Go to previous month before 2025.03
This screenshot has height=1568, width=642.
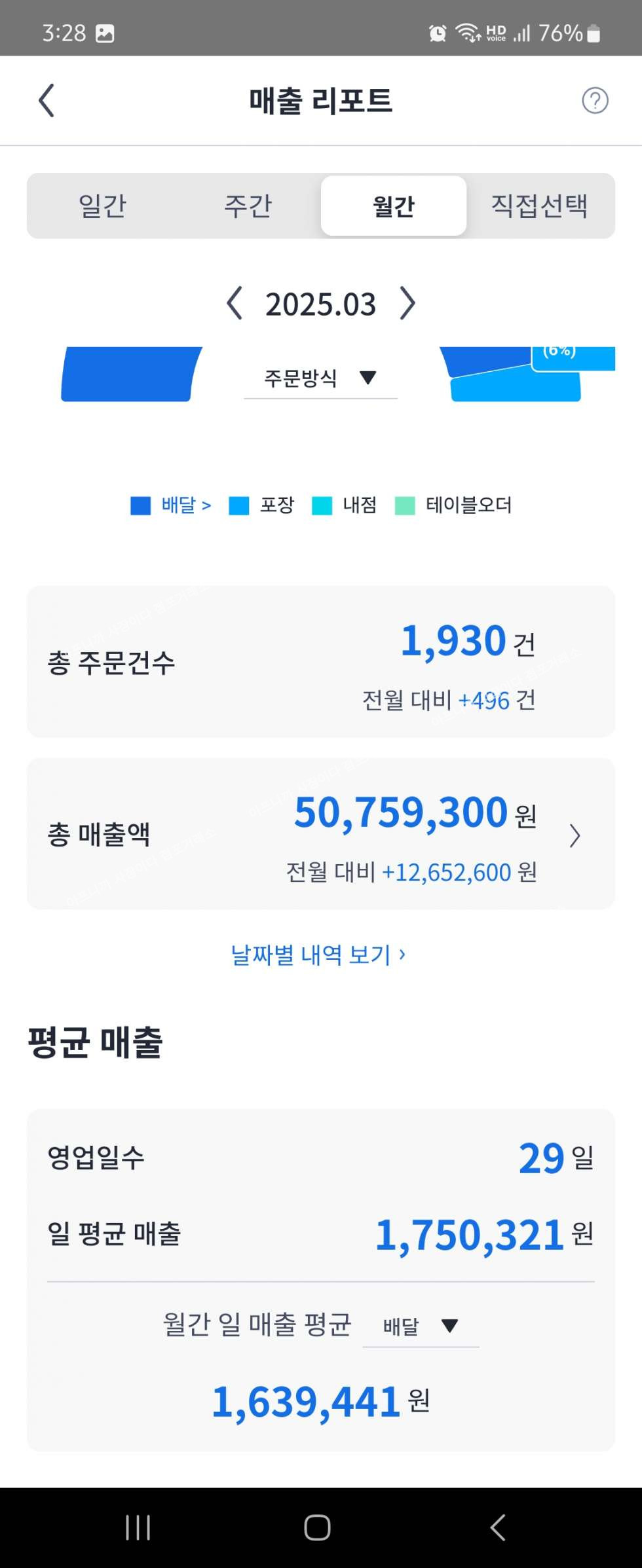point(235,304)
